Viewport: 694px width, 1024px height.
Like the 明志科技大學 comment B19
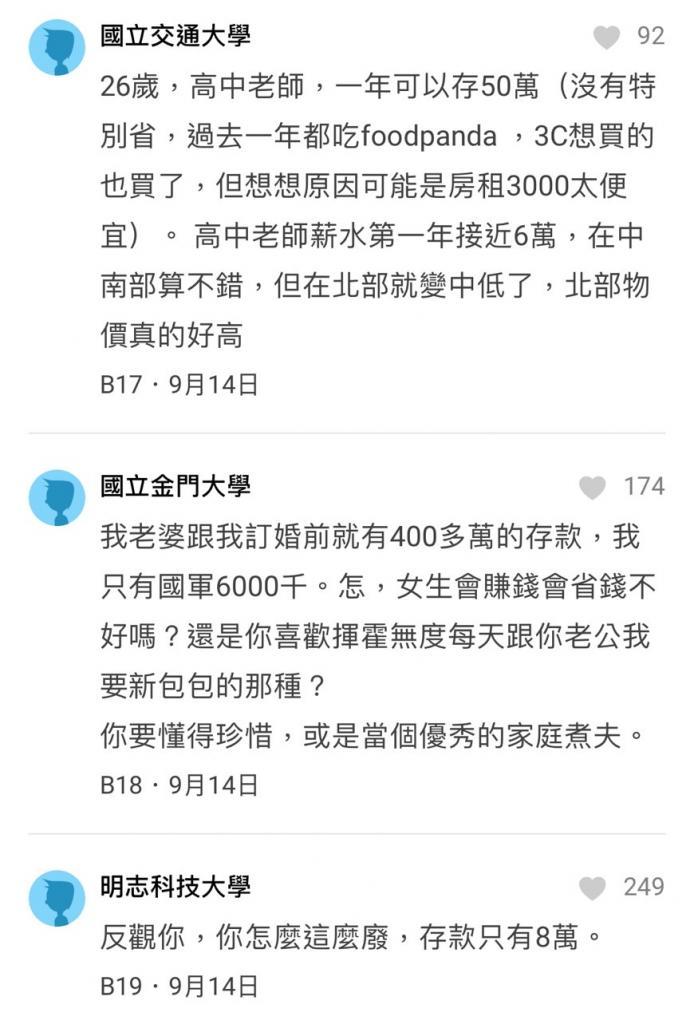pyautogui.click(x=593, y=887)
